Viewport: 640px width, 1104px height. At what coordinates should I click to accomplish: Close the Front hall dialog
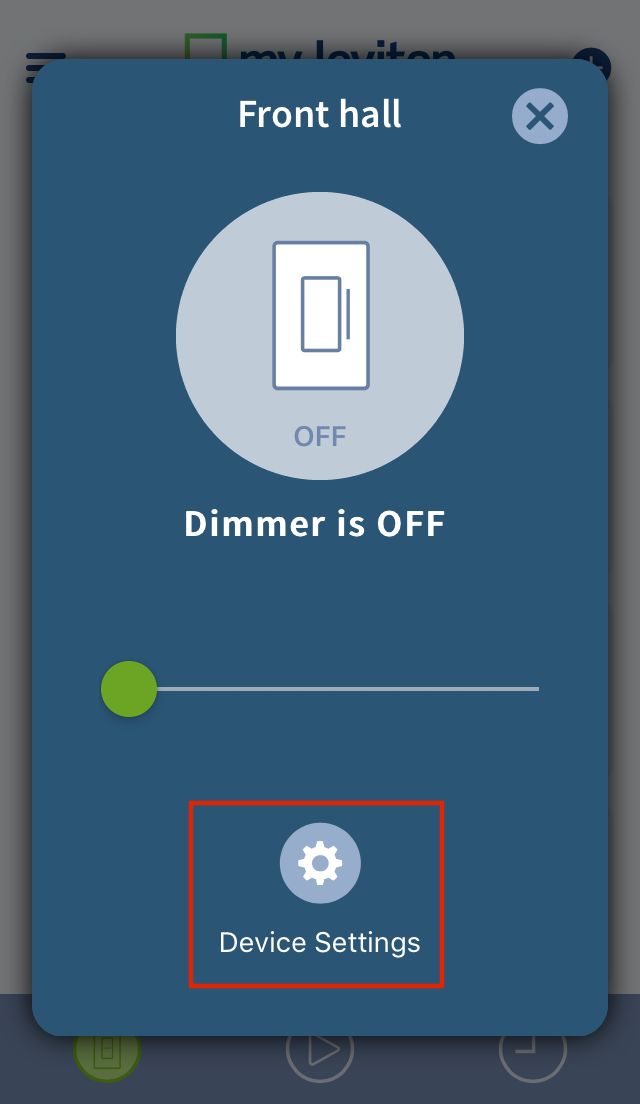click(539, 116)
